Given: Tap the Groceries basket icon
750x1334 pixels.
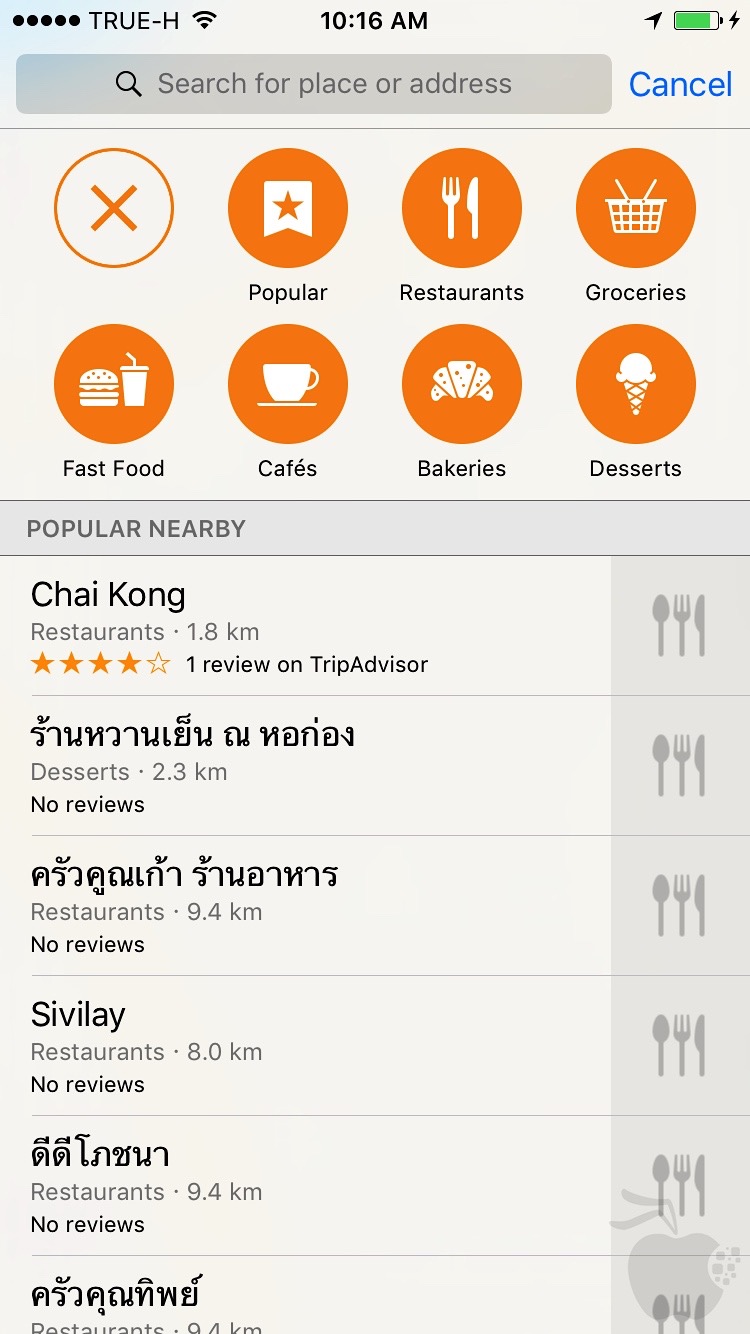Looking at the screenshot, I should coord(635,208).
